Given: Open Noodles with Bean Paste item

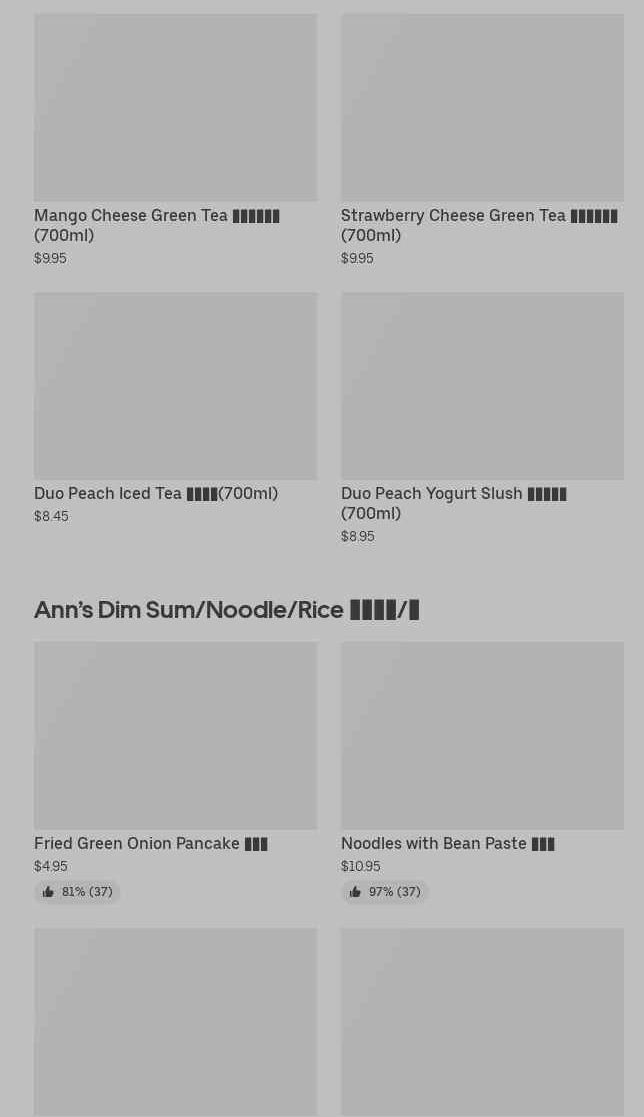Looking at the screenshot, I should [482, 772].
